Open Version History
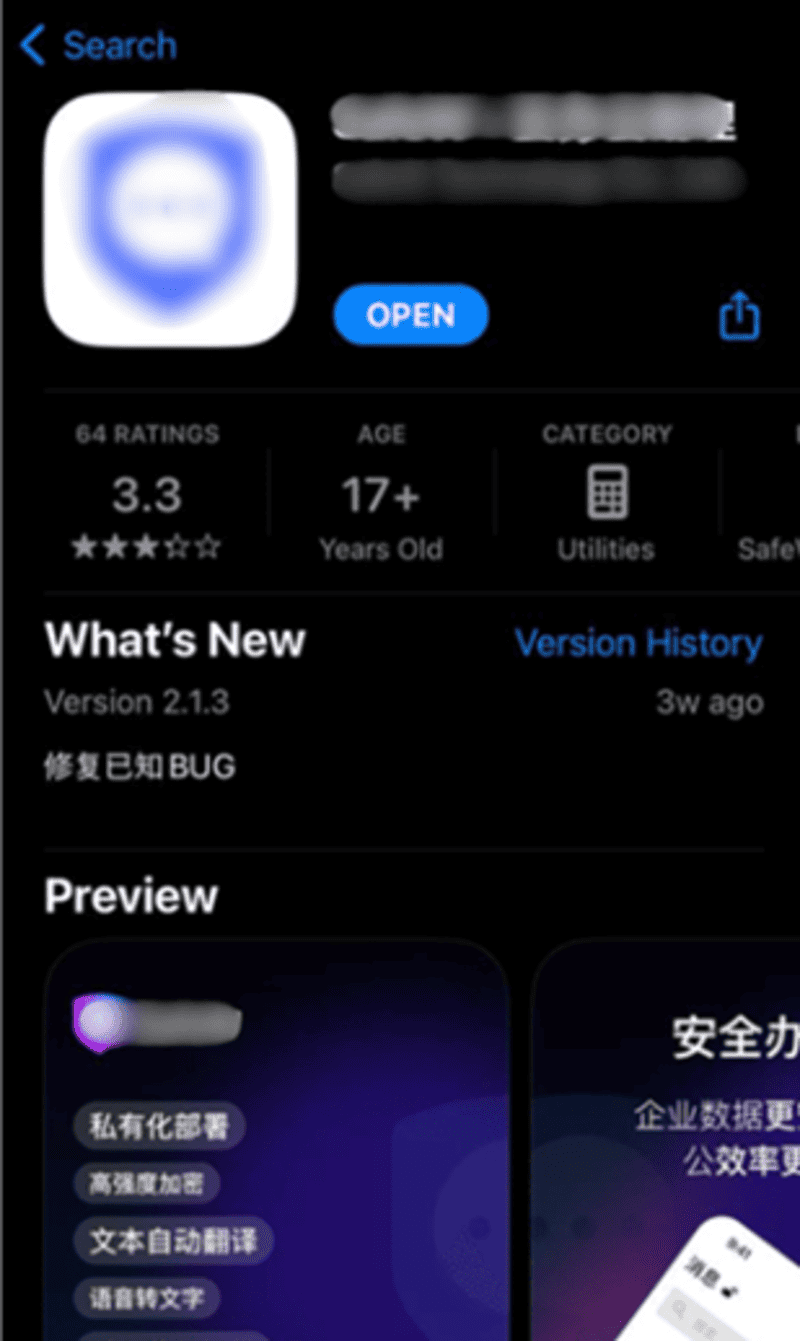The image size is (800, 1341). pyautogui.click(x=638, y=642)
